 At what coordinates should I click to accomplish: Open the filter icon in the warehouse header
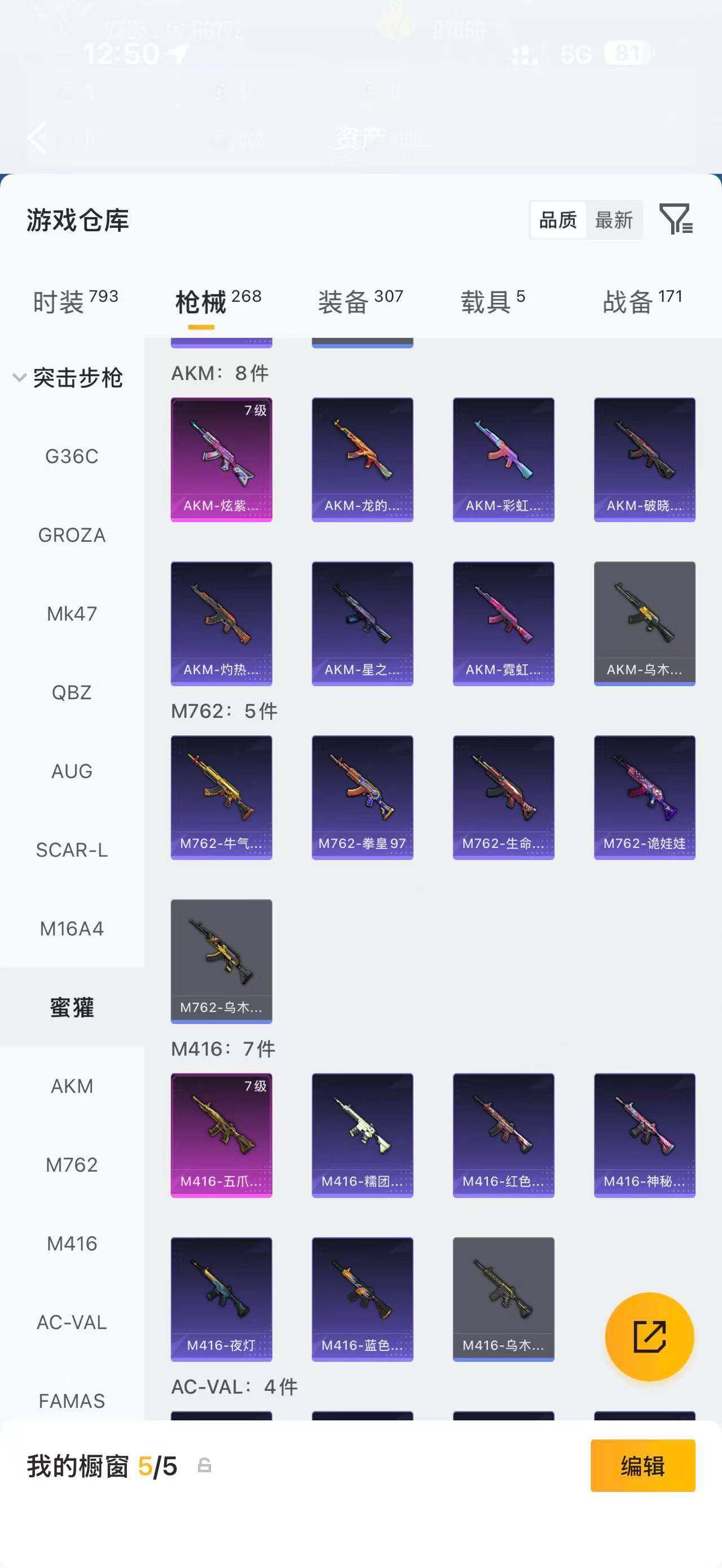[676, 219]
